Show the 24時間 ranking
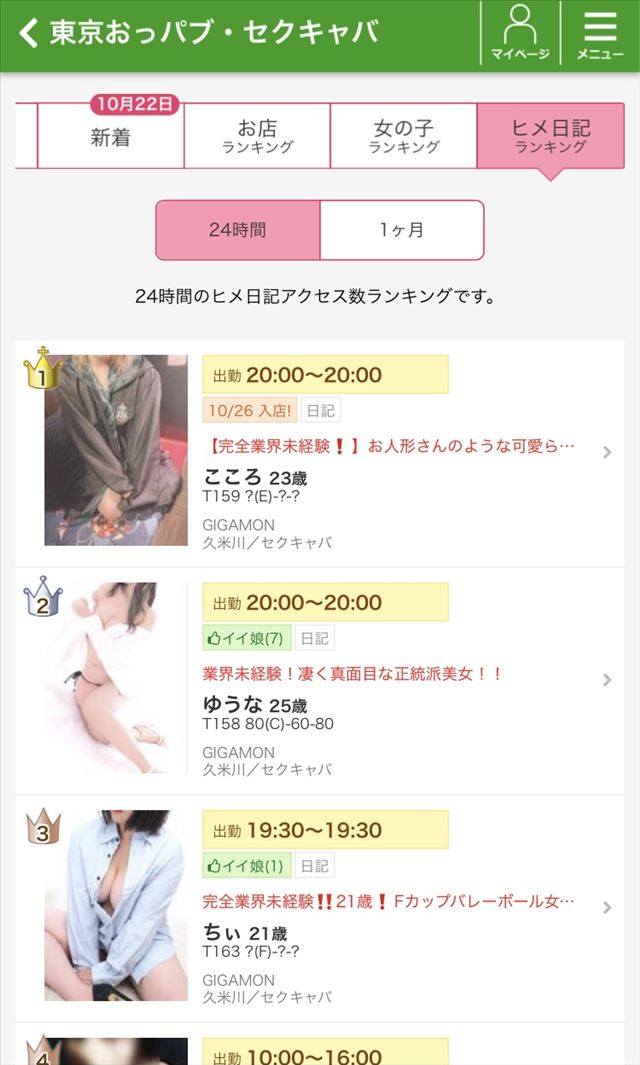The image size is (640, 1065). click(x=238, y=230)
